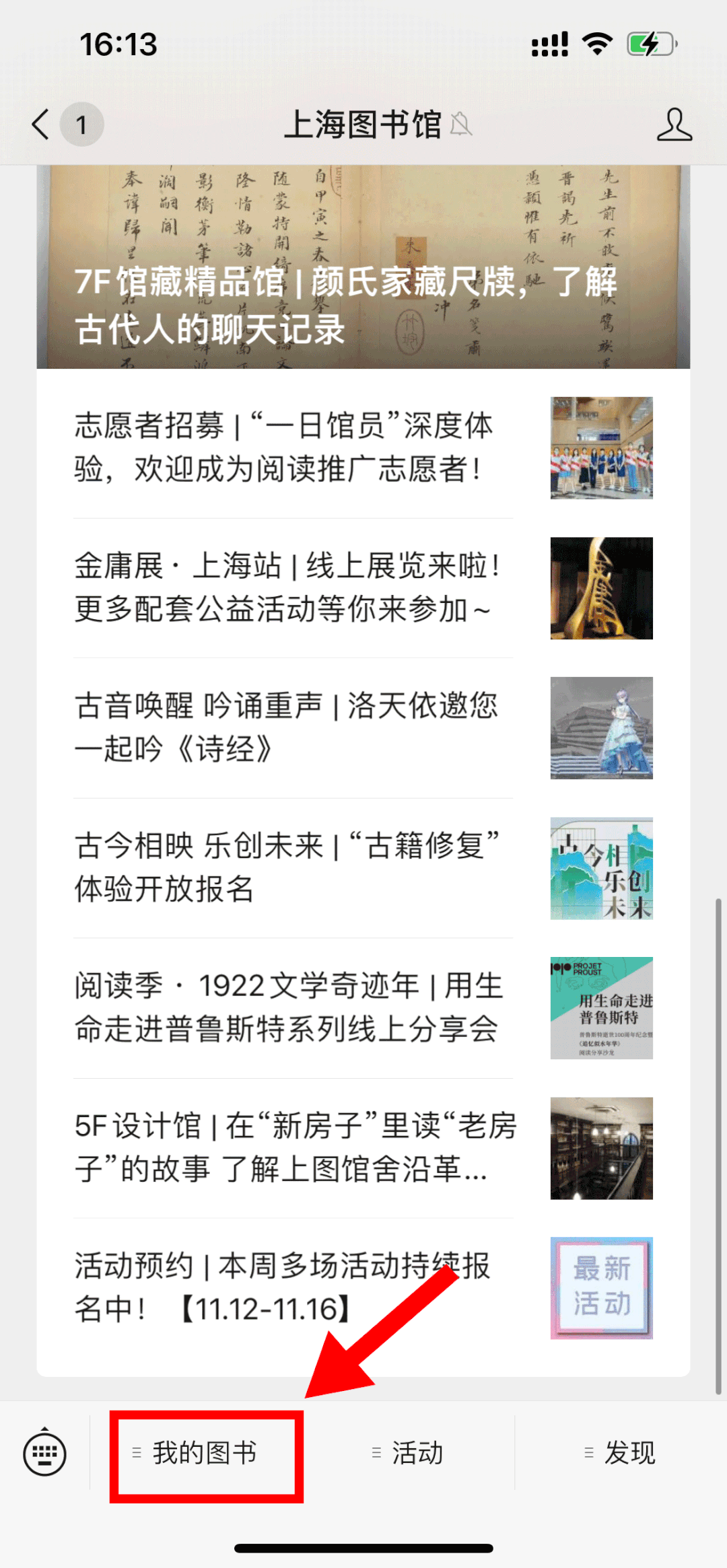The height and width of the screenshot is (1568, 727).
Task: Switch to keyboard input mode
Action: 44,1454
